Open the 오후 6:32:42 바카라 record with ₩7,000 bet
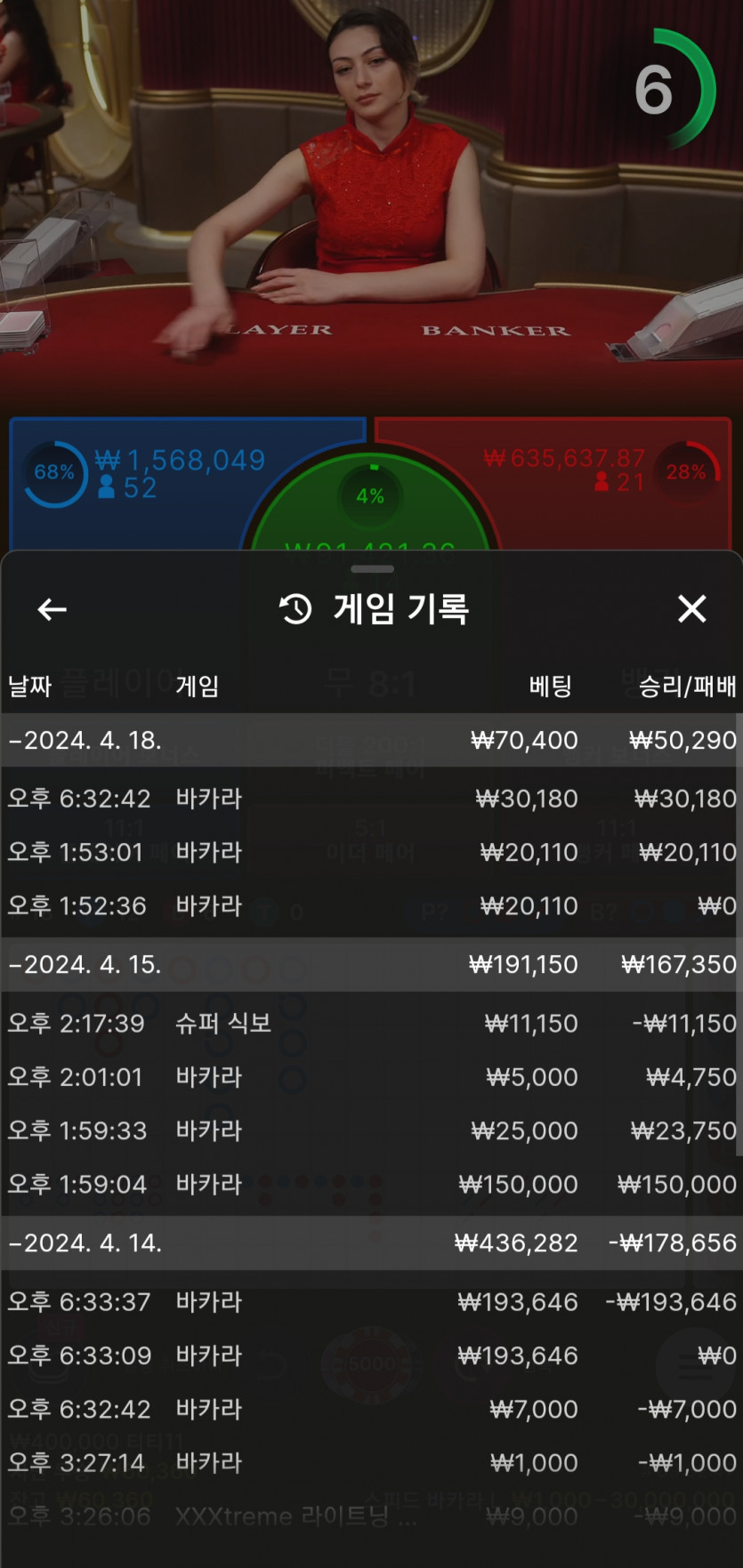The height and width of the screenshot is (1568, 743). (x=371, y=1409)
